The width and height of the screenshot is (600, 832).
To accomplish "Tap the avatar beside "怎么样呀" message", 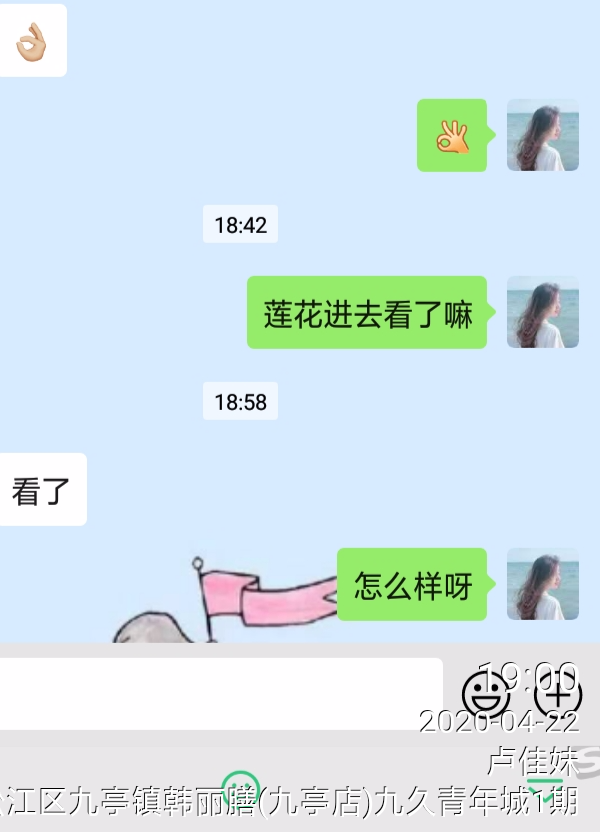I will 543,584.
